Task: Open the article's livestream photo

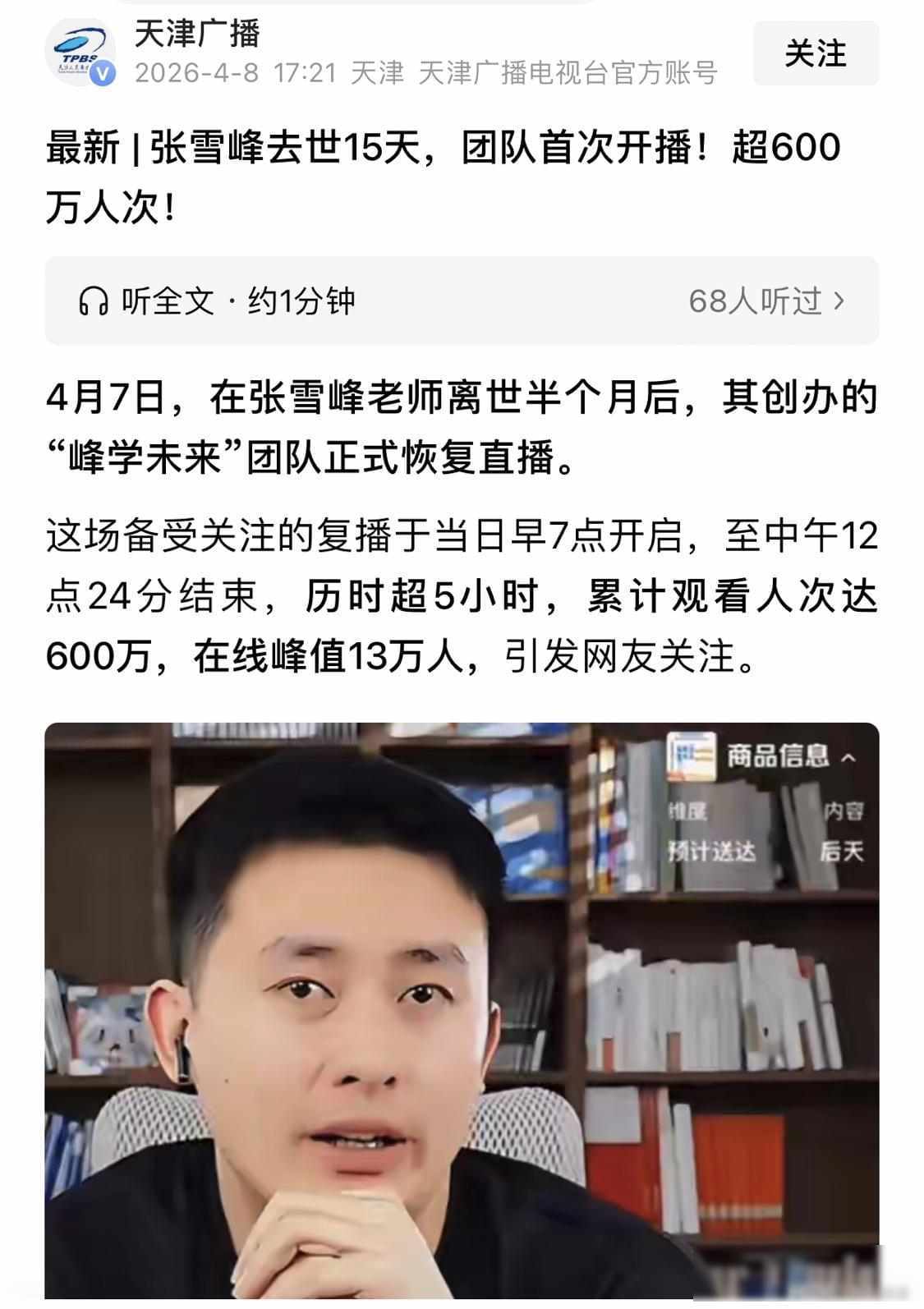Action: pos(462,1010)
